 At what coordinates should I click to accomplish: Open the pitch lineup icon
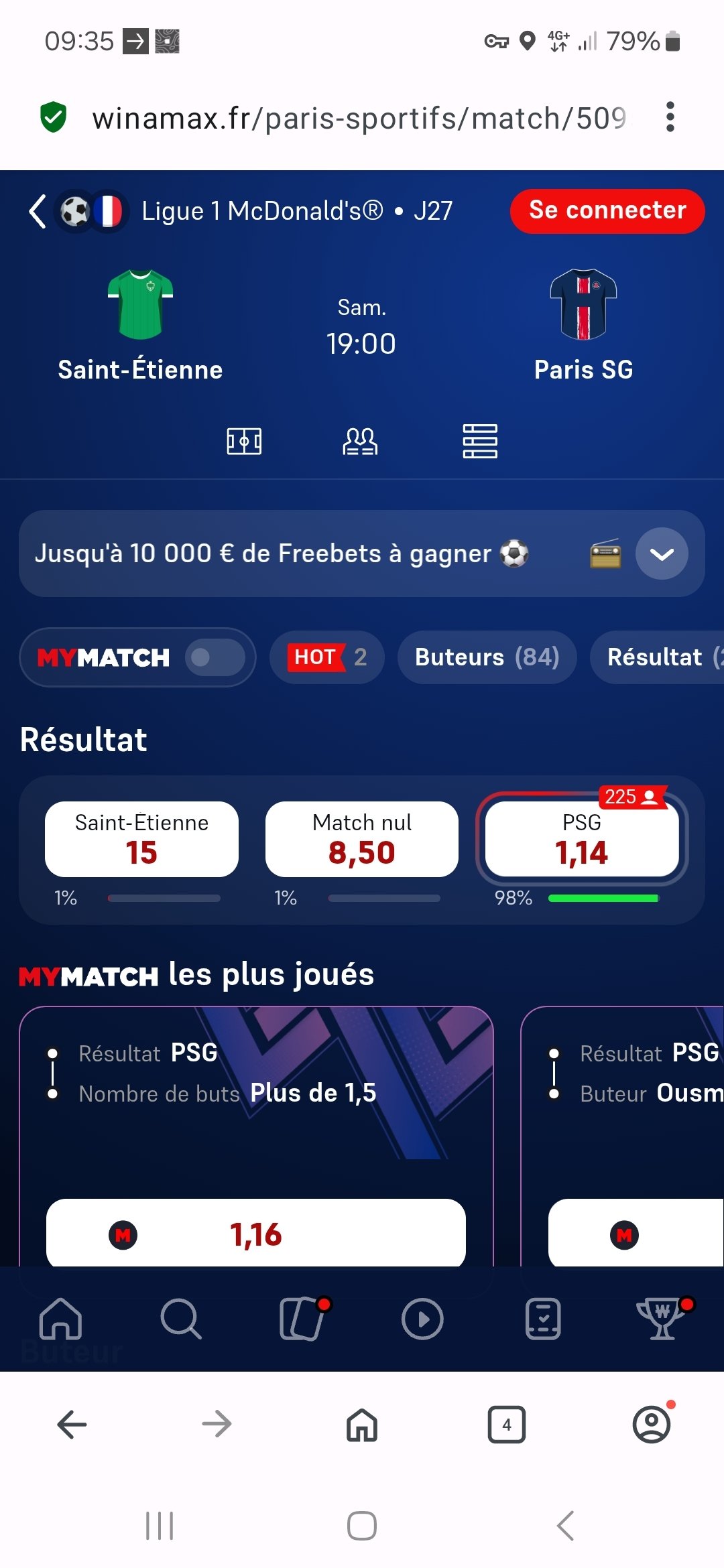point(244,441)
